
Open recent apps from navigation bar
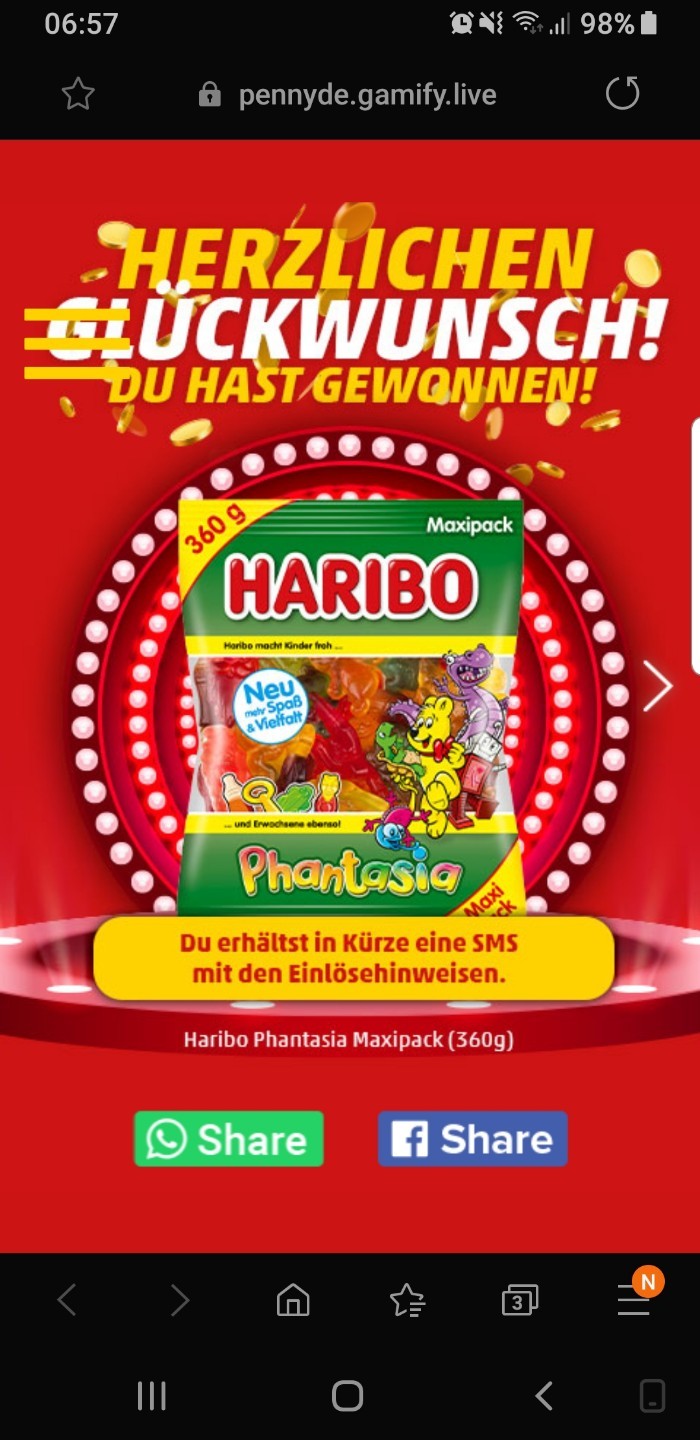pyautogui.click(x=151, y=1396)
